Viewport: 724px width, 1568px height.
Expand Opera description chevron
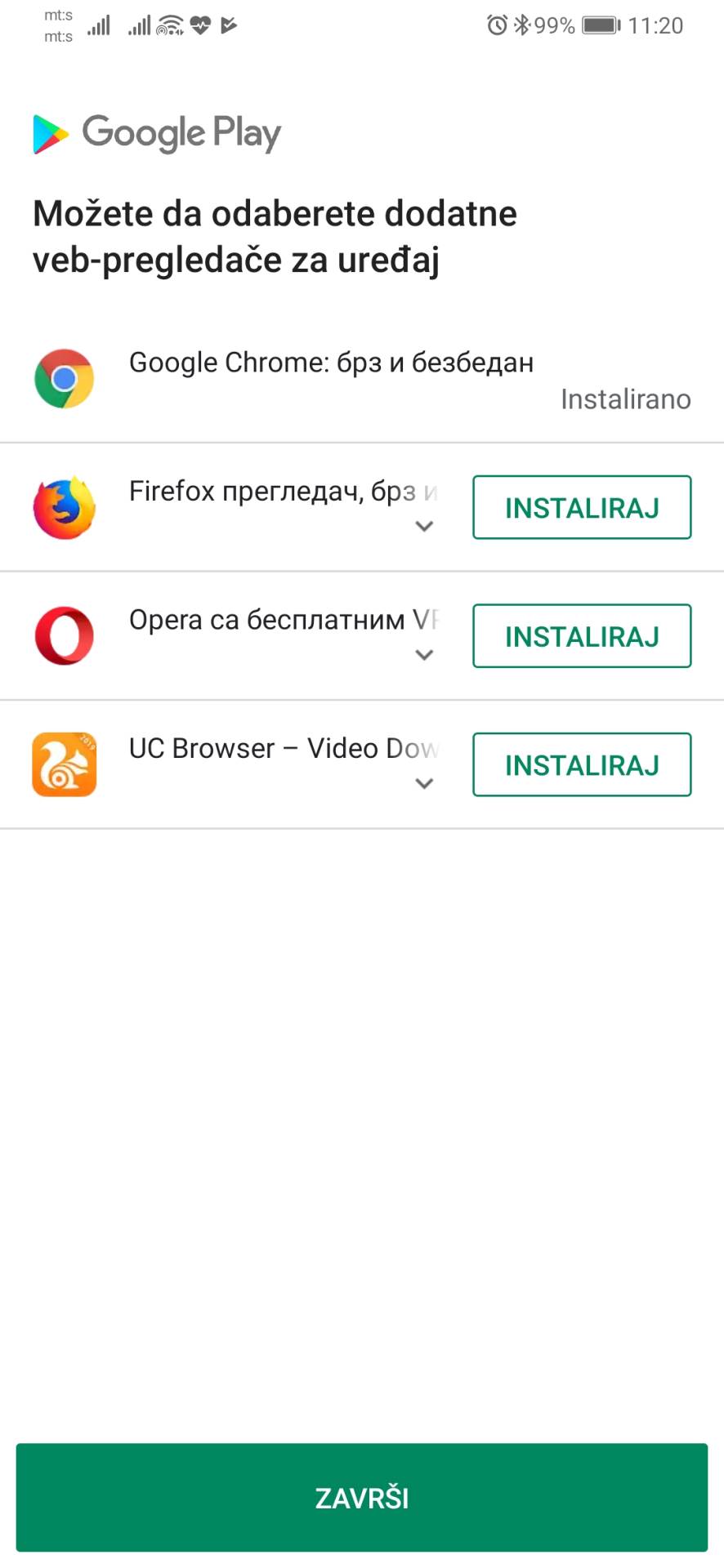click(424, 655)
